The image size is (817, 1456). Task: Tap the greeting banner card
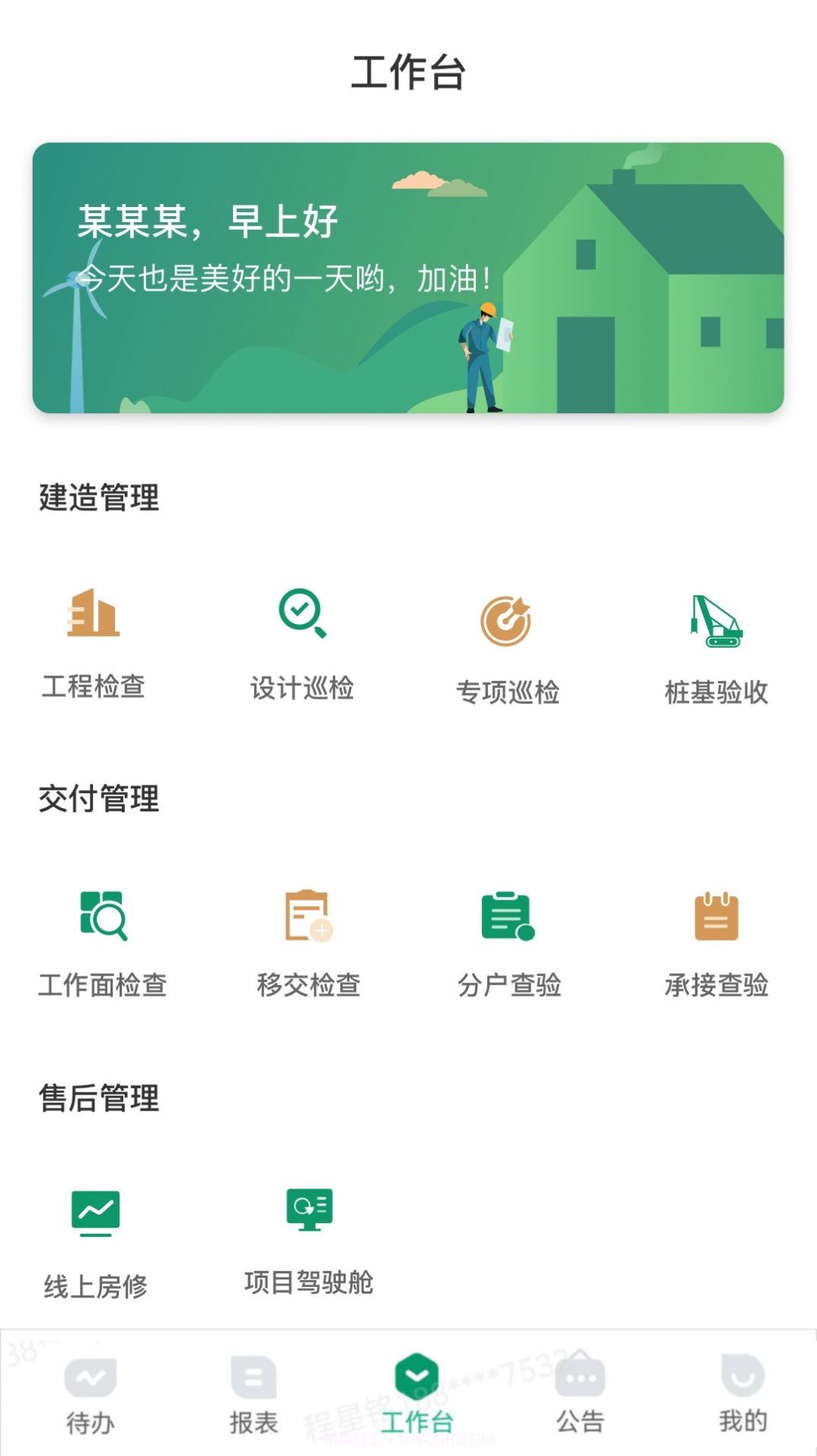pyautogui.click(x=408, y=279)
